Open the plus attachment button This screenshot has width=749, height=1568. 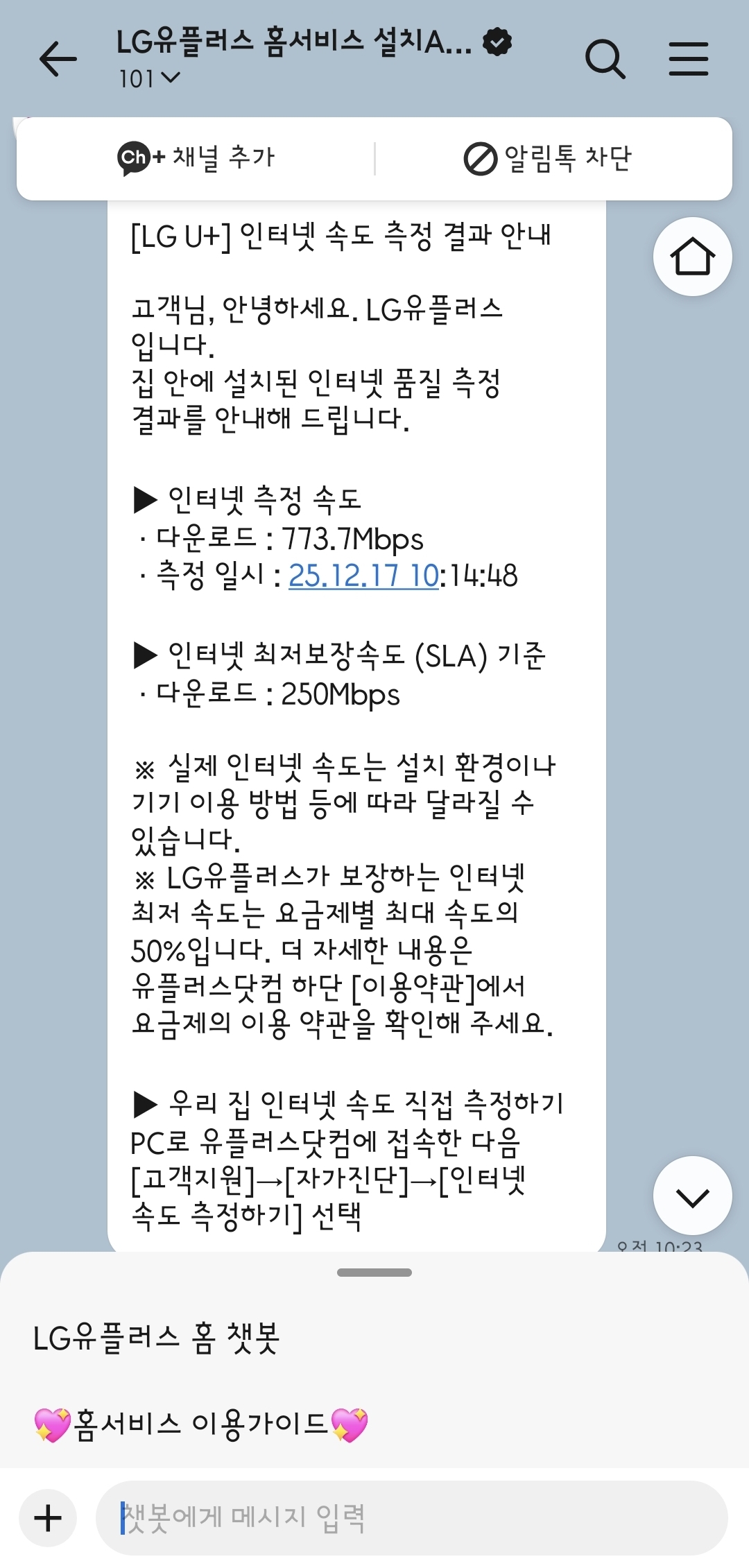pyautogui.click(x=48, y=1518)
